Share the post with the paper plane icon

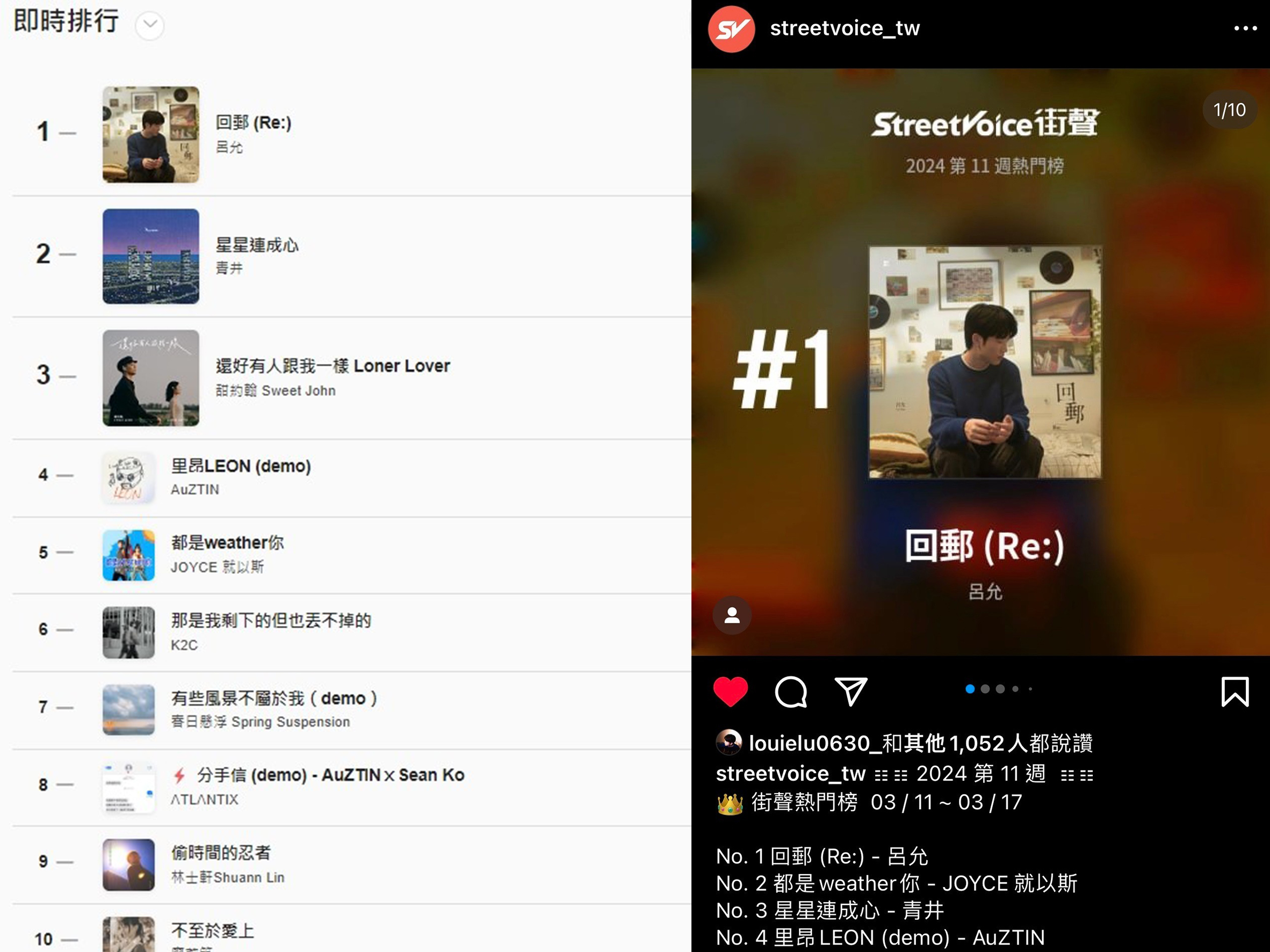pos(850,691)
